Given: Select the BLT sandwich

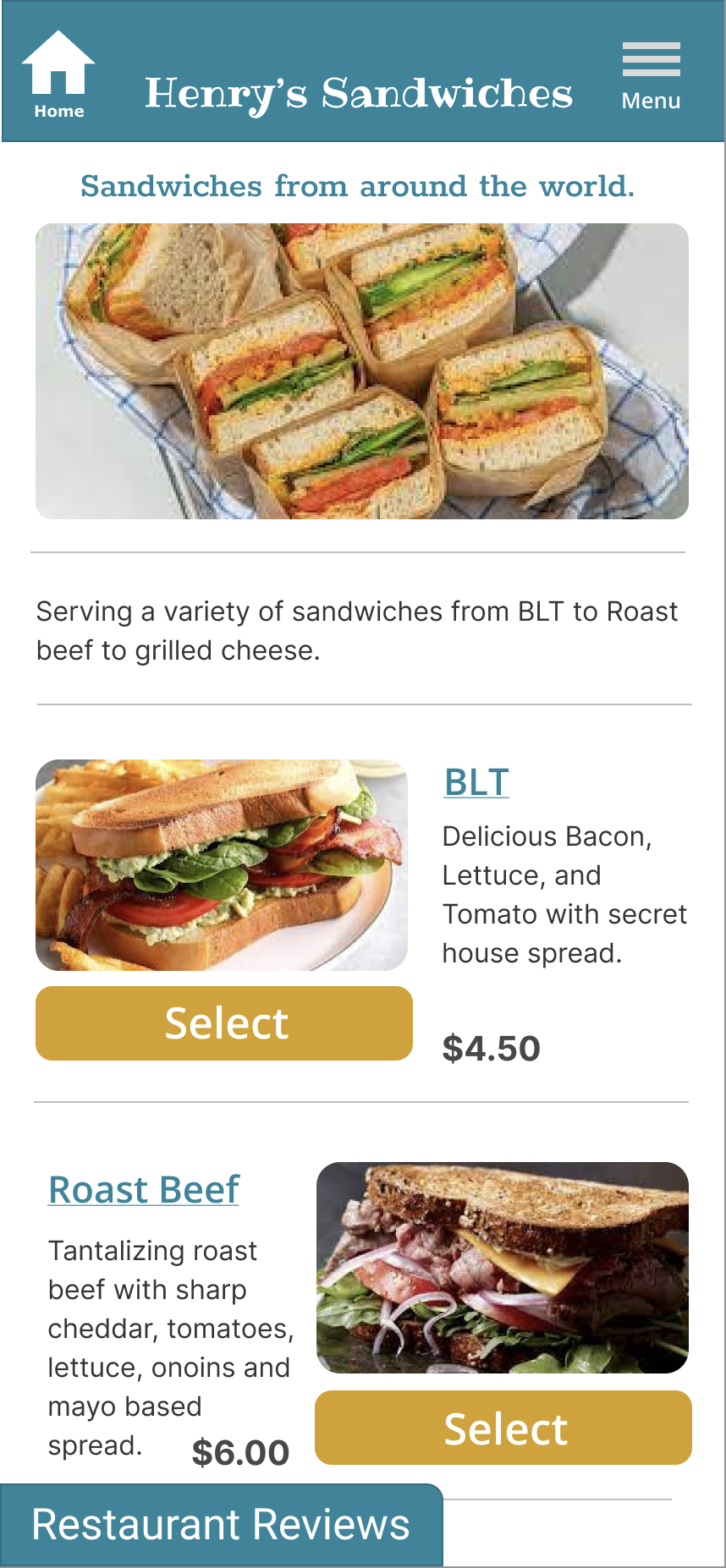Looking at the screenshot, I should (224, 1023).
